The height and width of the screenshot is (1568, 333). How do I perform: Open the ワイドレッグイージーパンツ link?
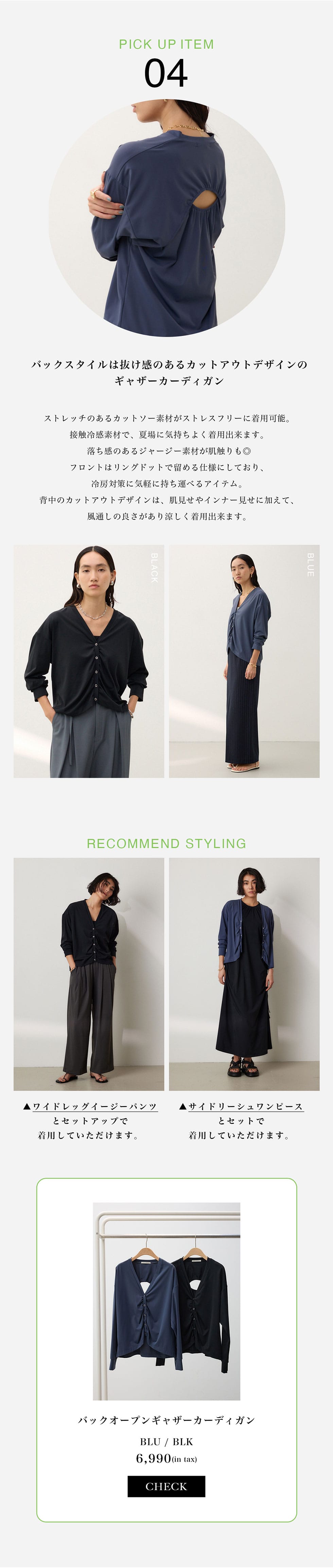94,1106
